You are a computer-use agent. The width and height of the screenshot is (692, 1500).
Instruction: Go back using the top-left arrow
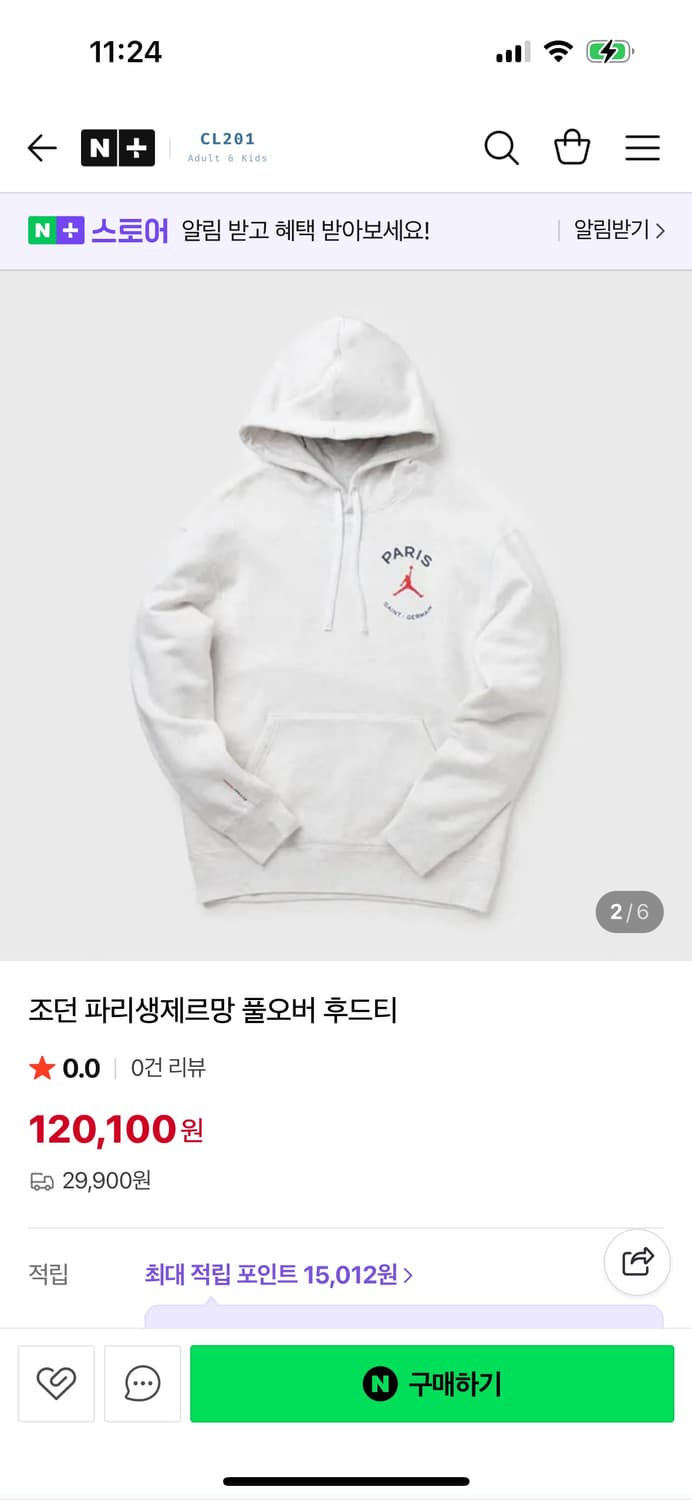pos(42,149)
